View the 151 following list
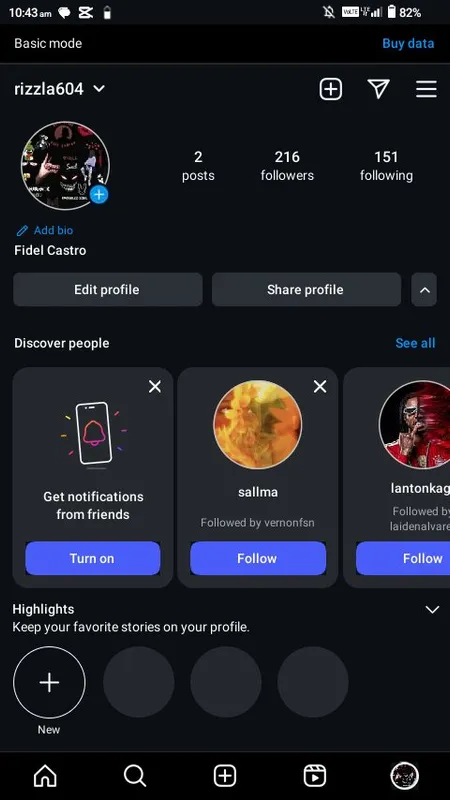The height and width of the screenshot is (800, 450). tap(386, 166)
